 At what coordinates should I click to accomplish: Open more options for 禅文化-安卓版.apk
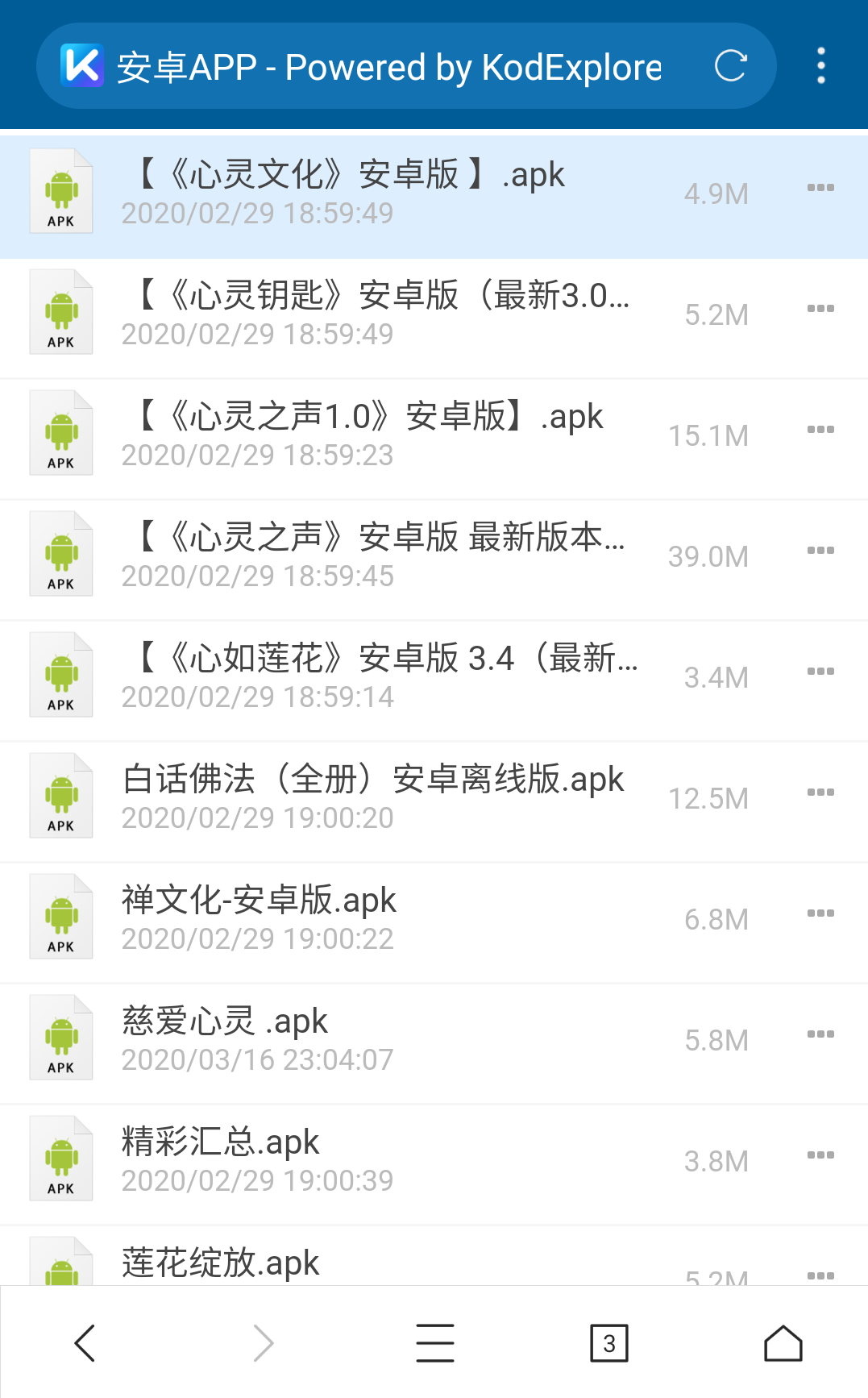pyautogui.click(x=820, y=913)
